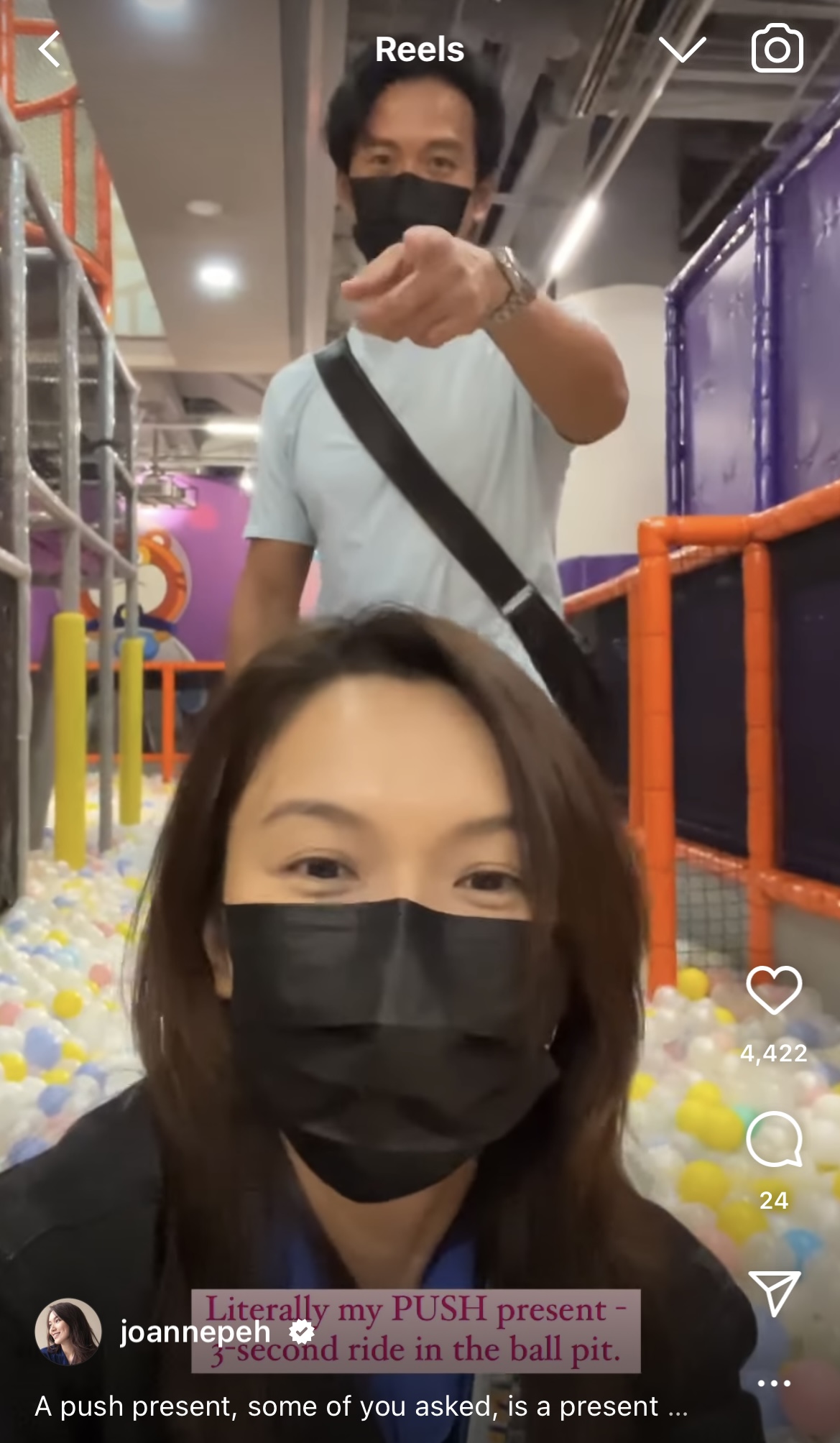Open the camera to create a reel
Viewport: 840px width, 1443px height.
pyautogui.click(x=777, y=48)
